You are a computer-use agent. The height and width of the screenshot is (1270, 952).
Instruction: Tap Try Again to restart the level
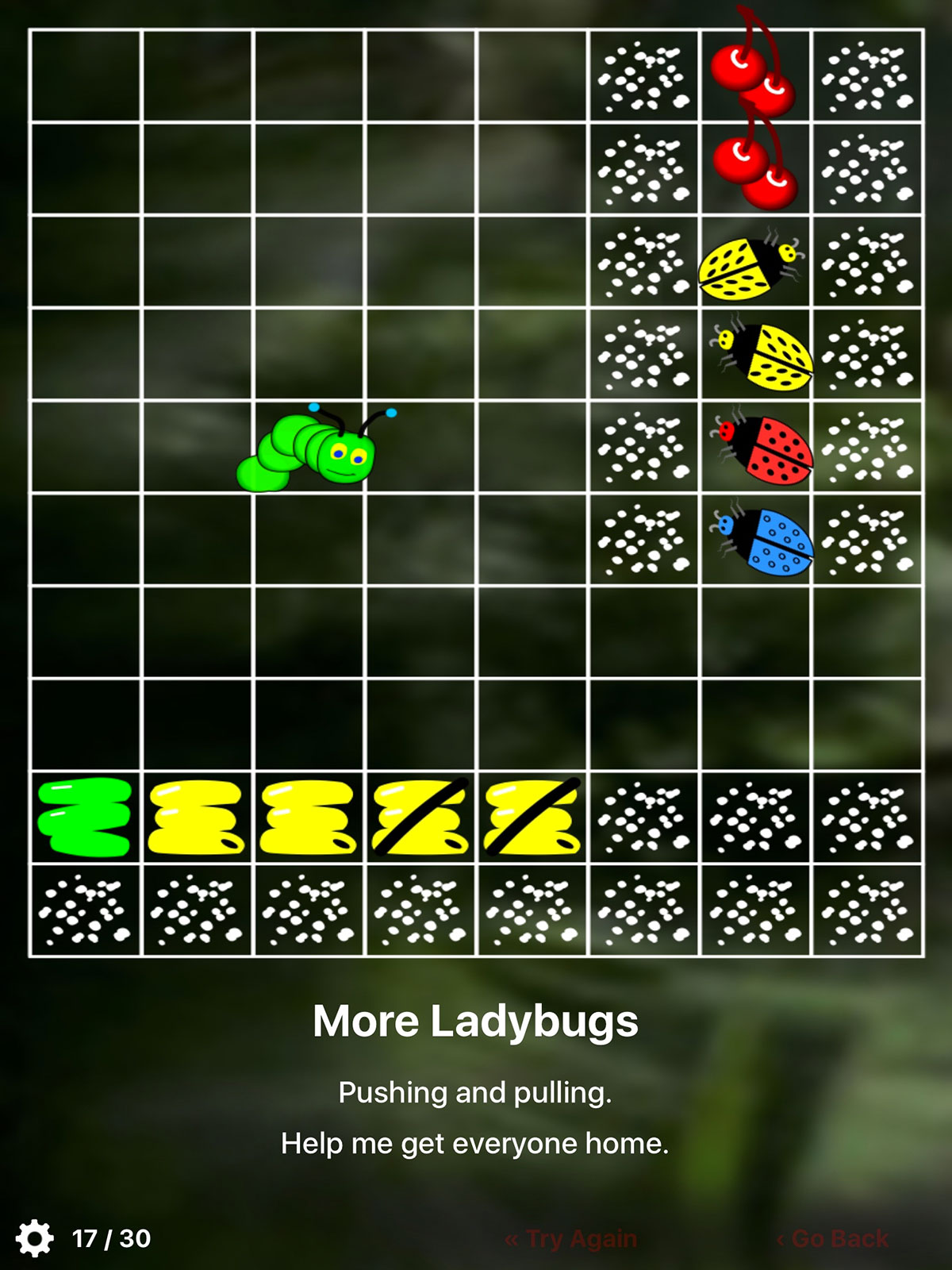pyautogui.click(x=571, y=1238)
